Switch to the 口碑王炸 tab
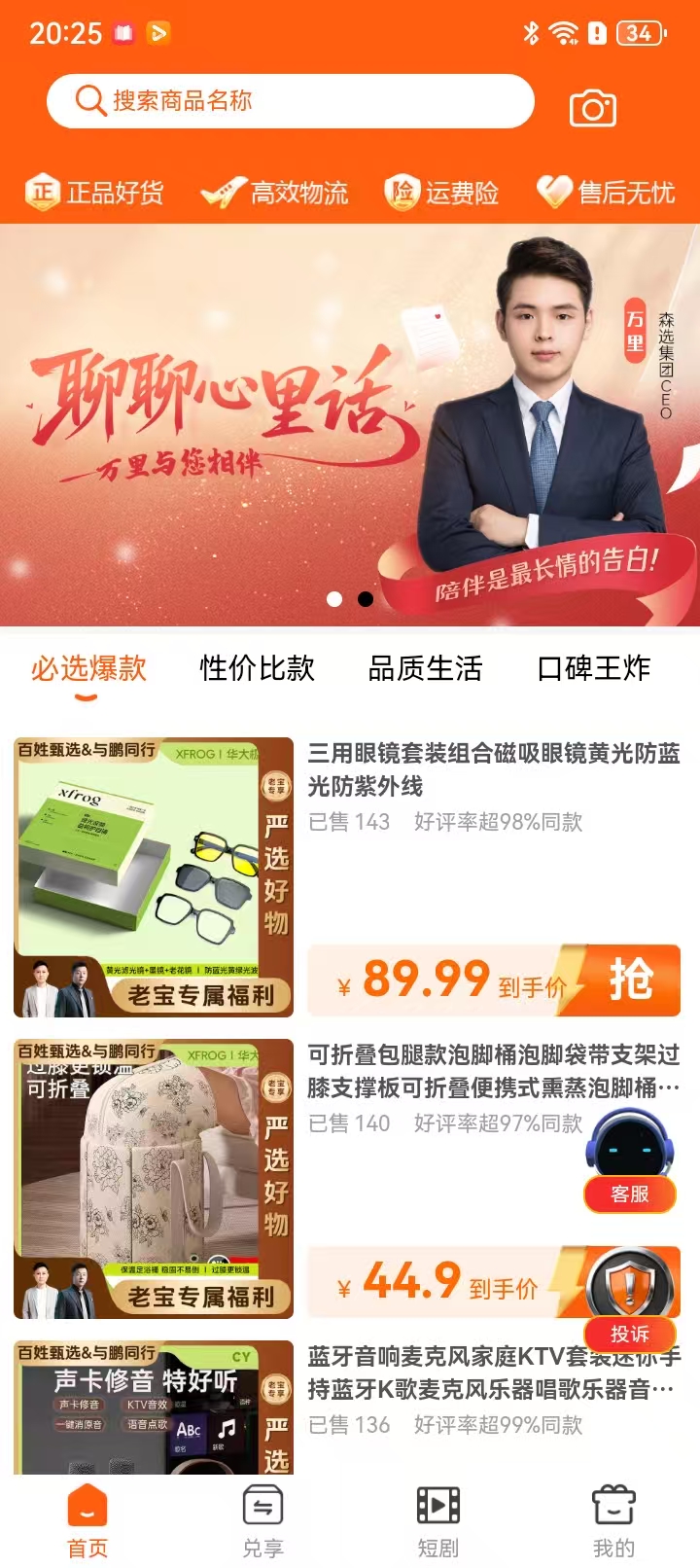The image size is (700, 1568). pyautogui.click(x=594, y=668)
